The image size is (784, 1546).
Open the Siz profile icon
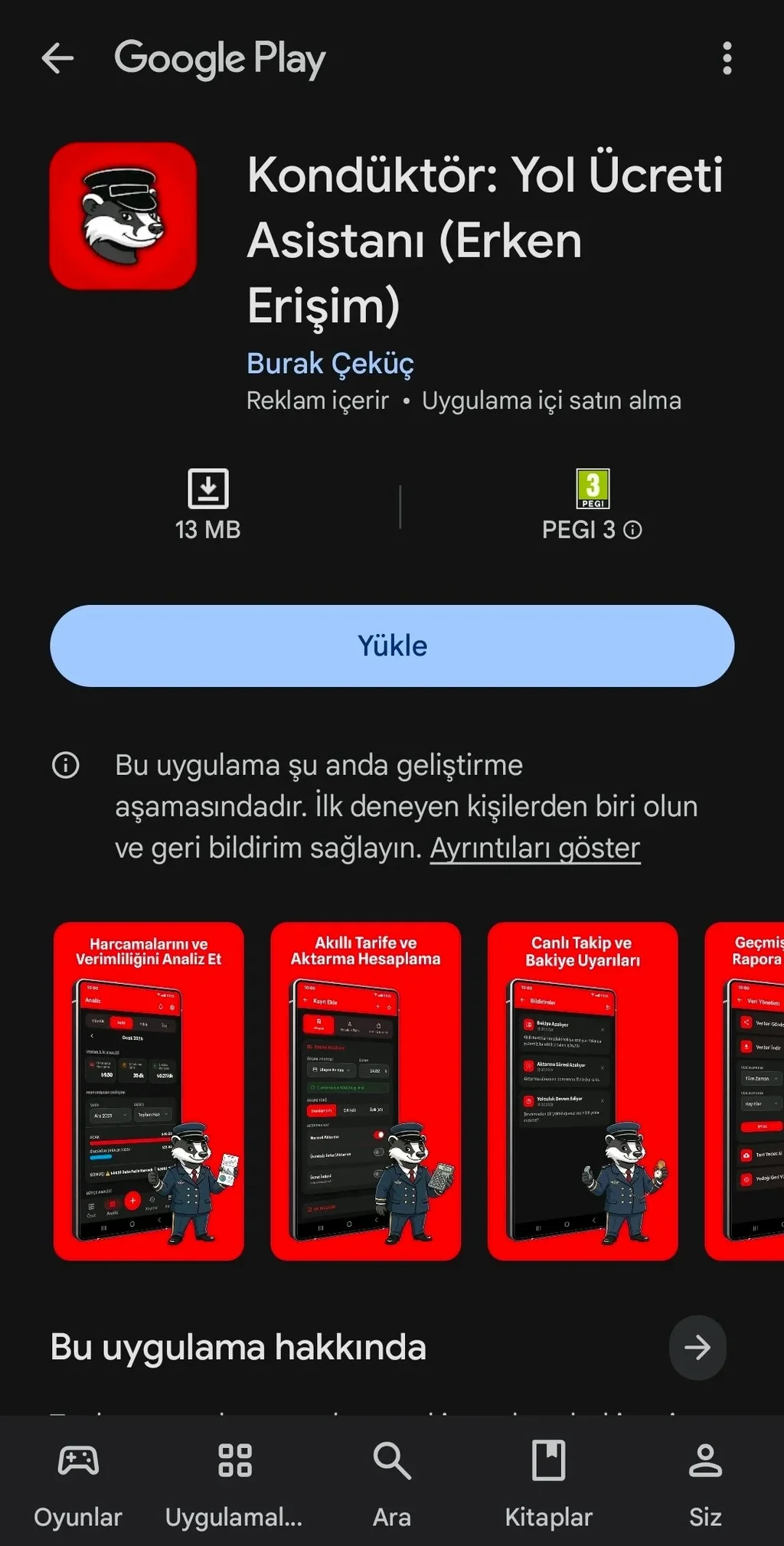pyautogui.click(x=706, y=1459)
